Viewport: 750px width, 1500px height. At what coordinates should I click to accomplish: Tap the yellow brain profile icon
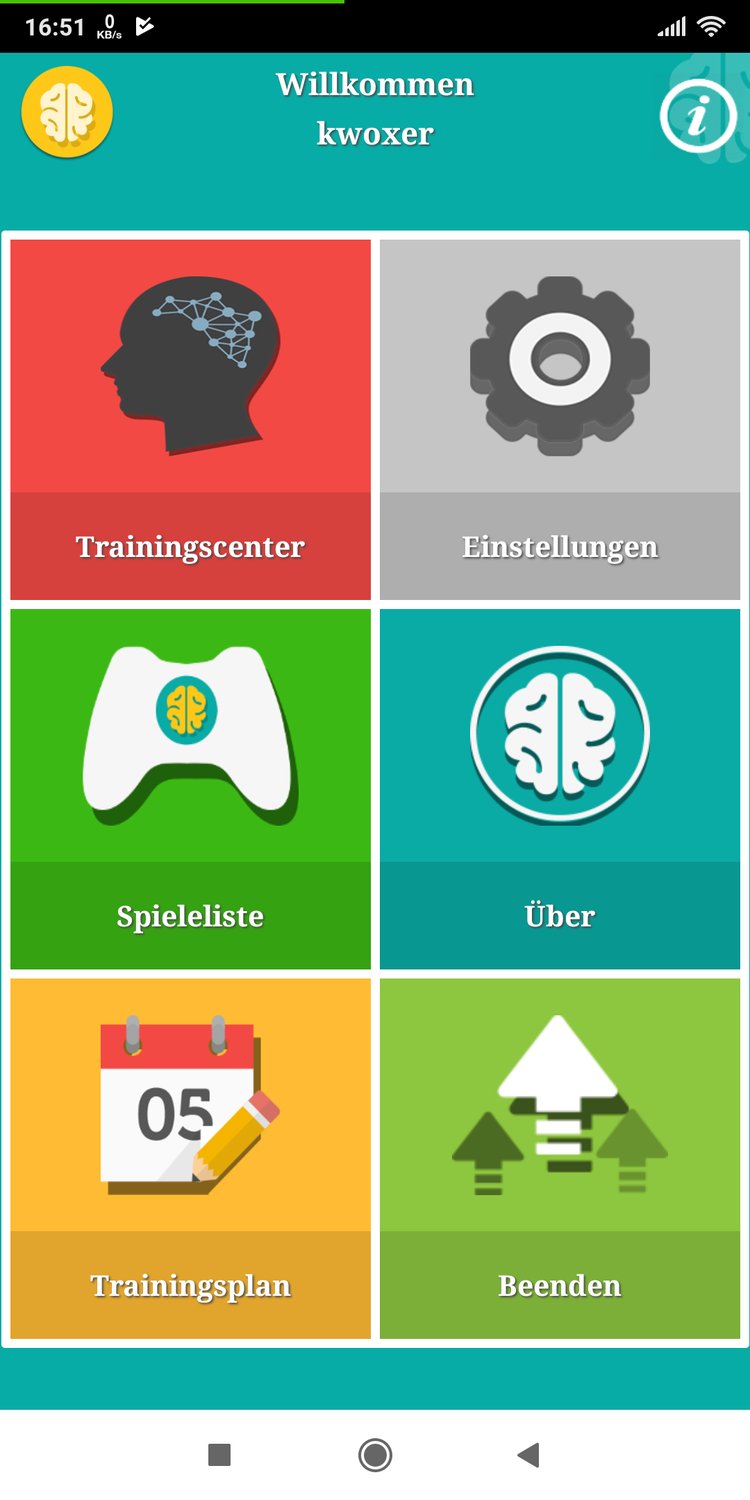tap(67, 112)
